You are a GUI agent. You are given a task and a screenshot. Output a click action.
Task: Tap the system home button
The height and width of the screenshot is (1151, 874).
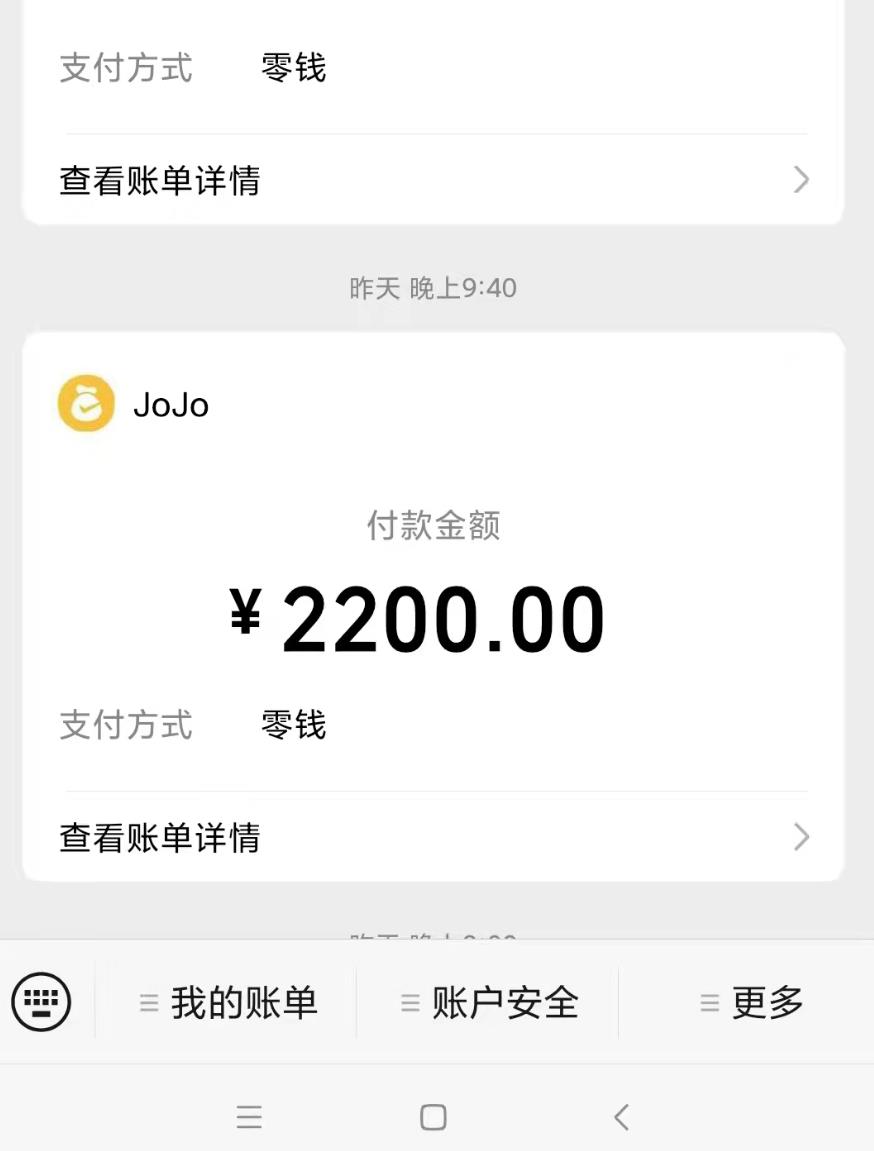433,1116
